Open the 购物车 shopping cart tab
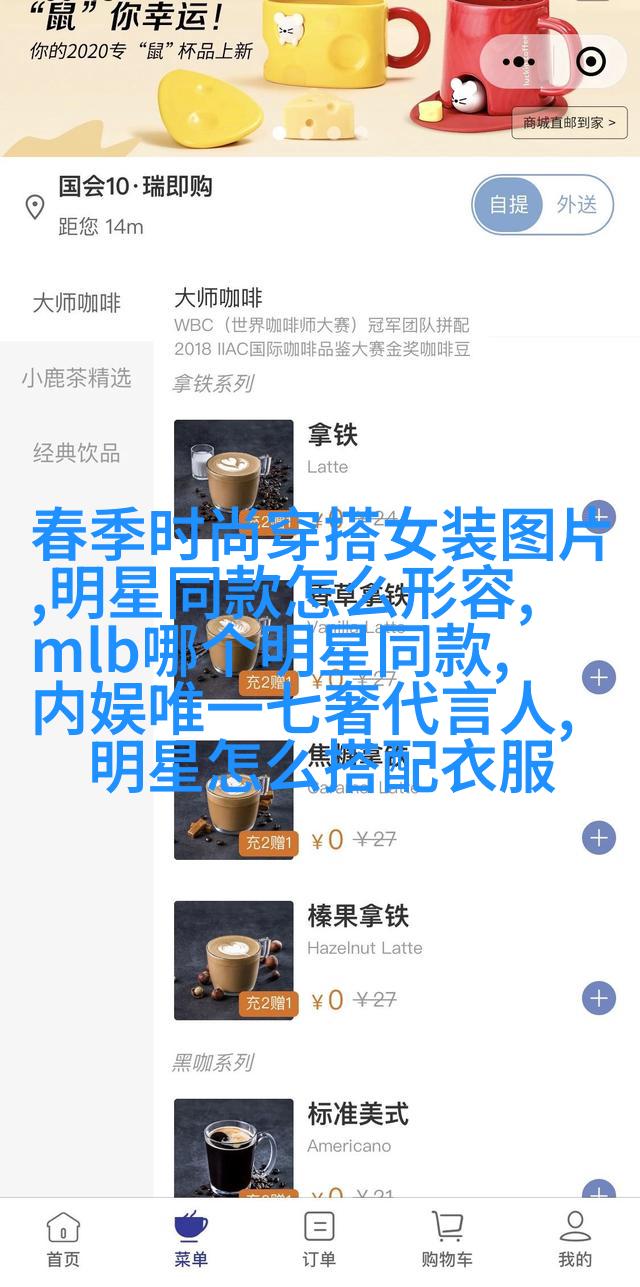Image resolution: width=640 pixels, height=1287 pixels. point(447,1238)
